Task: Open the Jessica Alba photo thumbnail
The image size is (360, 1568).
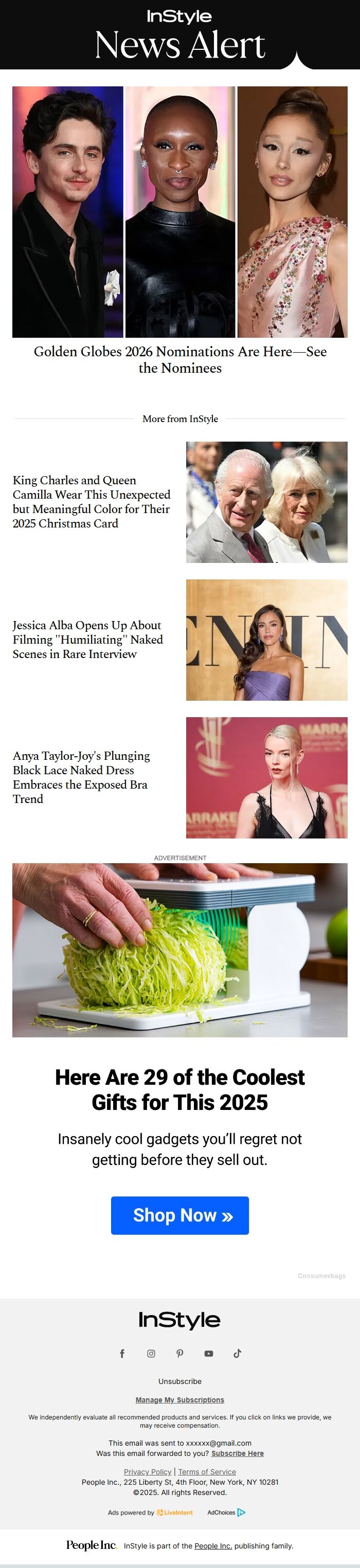Action: point(266,639)
